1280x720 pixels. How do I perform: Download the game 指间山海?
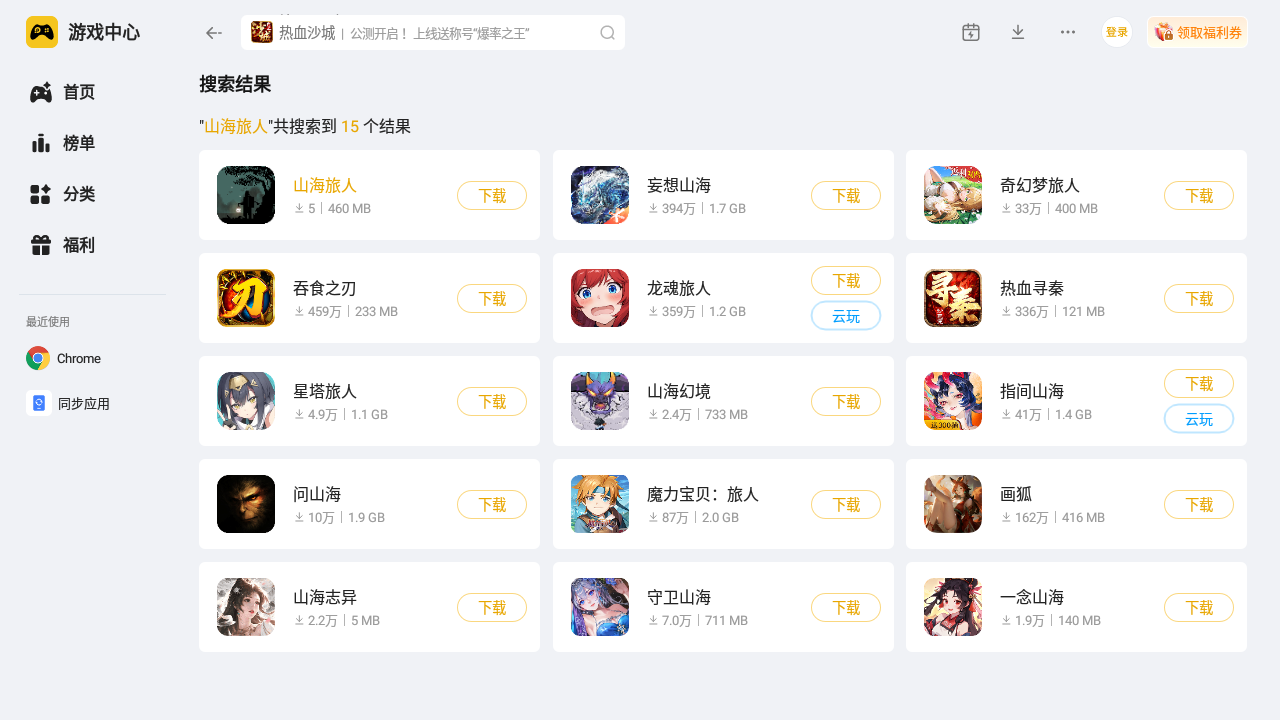pyautogui.click(x=1199, y=383)
